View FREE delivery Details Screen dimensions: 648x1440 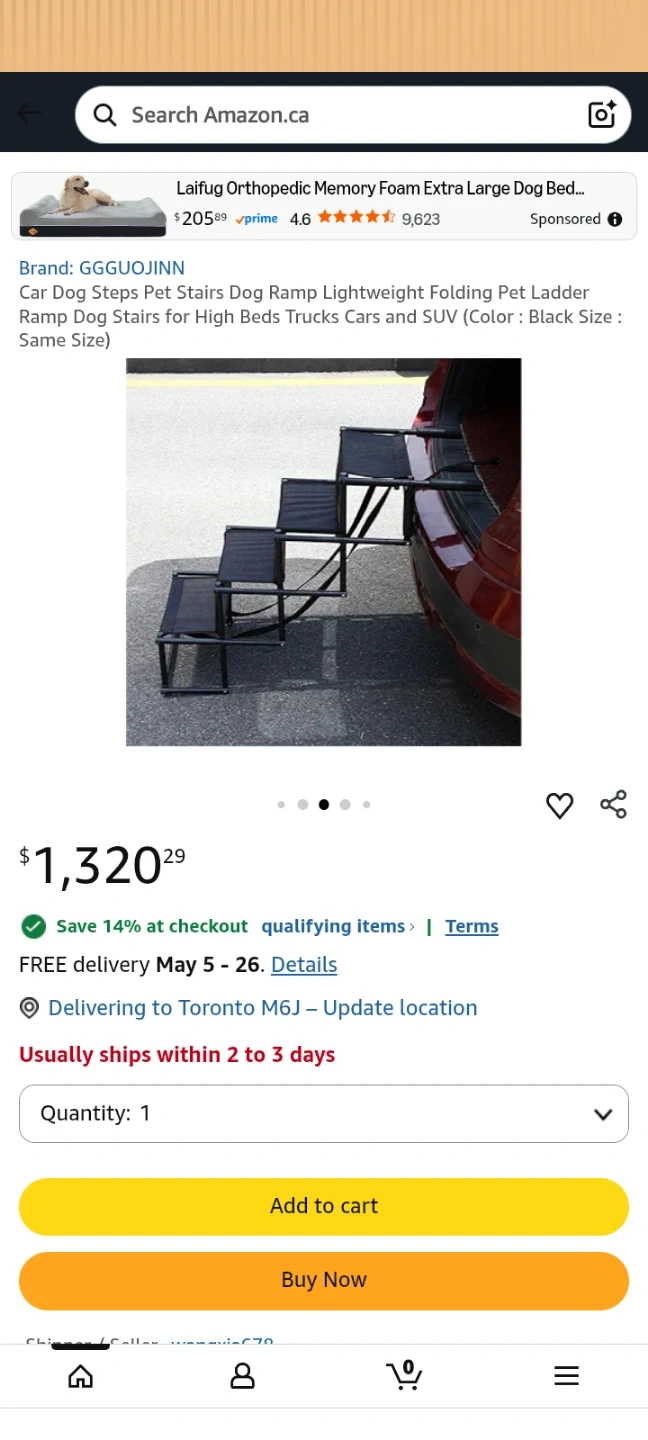(x=304, y=965)
